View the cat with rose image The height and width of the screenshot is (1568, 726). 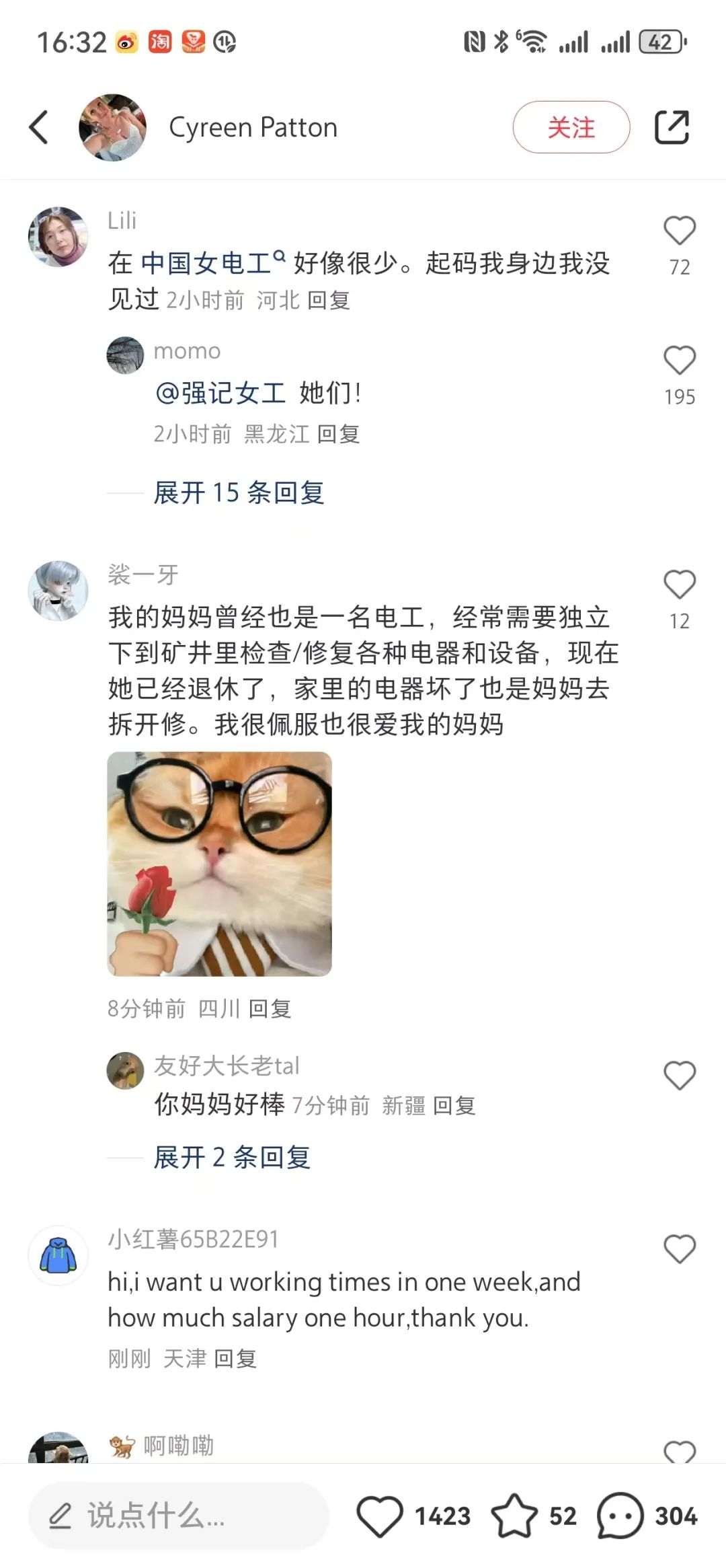pyautogui.click(x=219, y=864)
